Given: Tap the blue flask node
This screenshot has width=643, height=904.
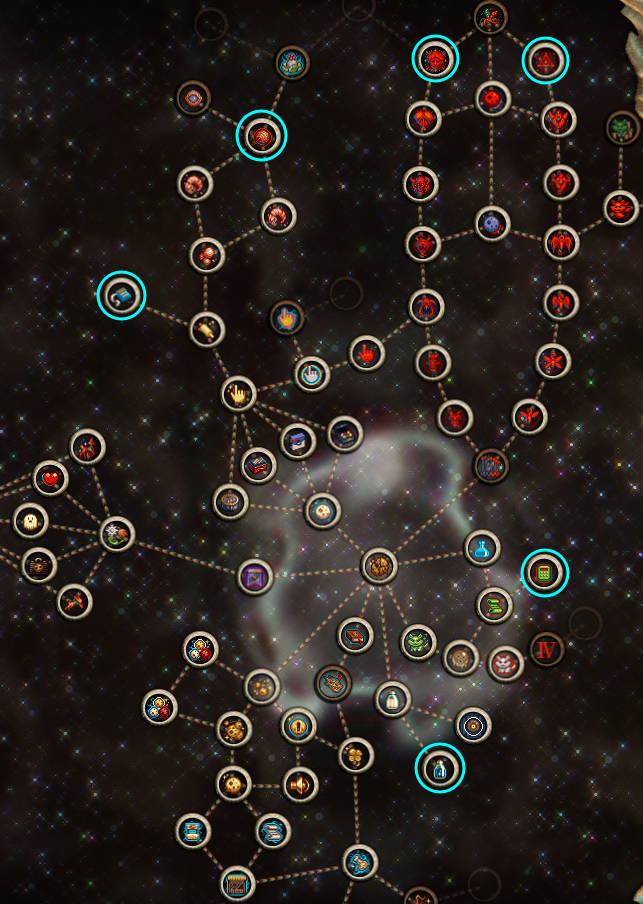Looking at the screenshot, I should tap(482, 548).
